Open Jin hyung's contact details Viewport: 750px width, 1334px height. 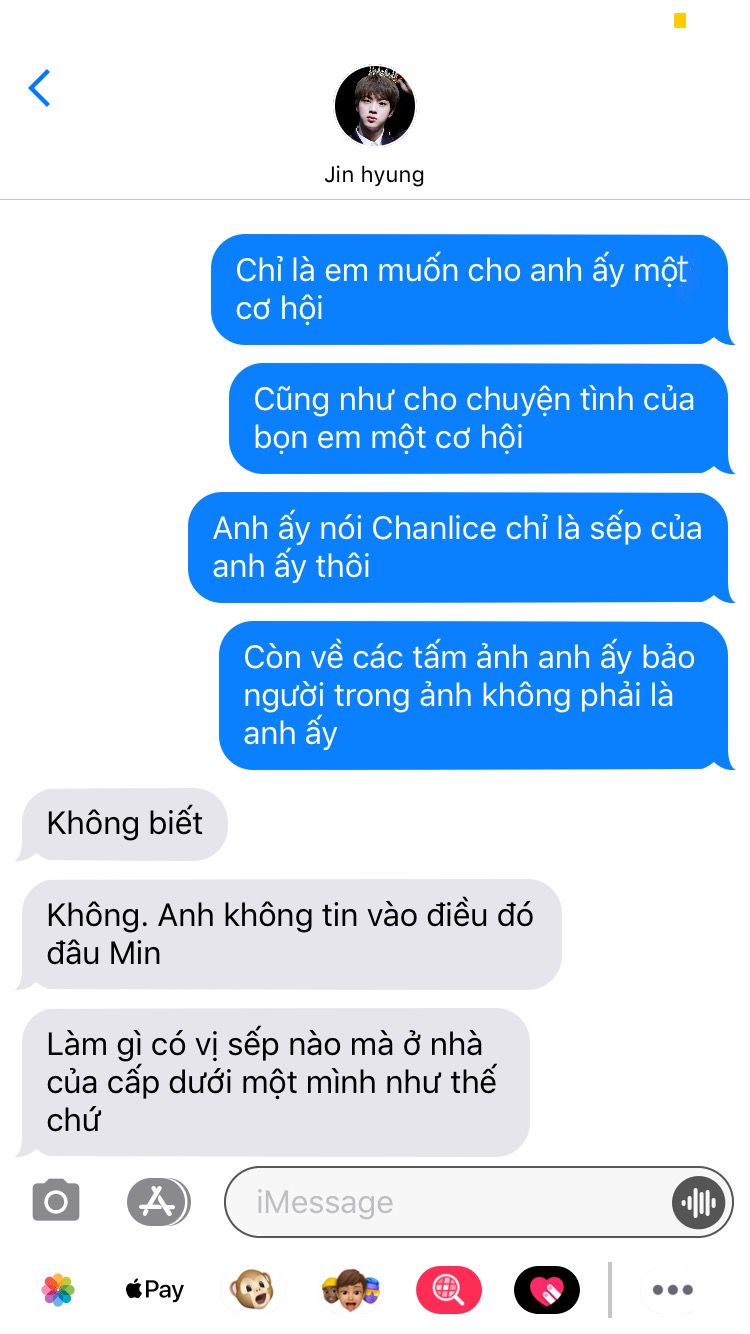(x=374, y=125)
